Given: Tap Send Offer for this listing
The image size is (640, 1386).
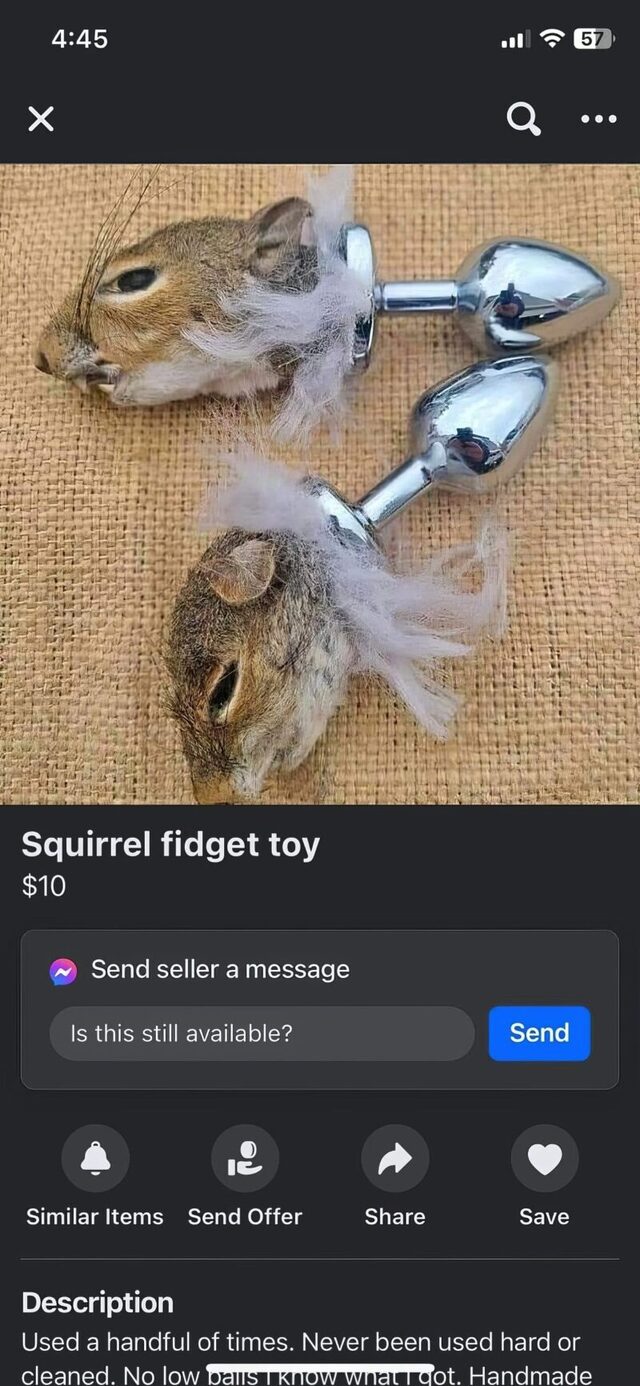Looking at the screenshot, I should (245, 1159).
